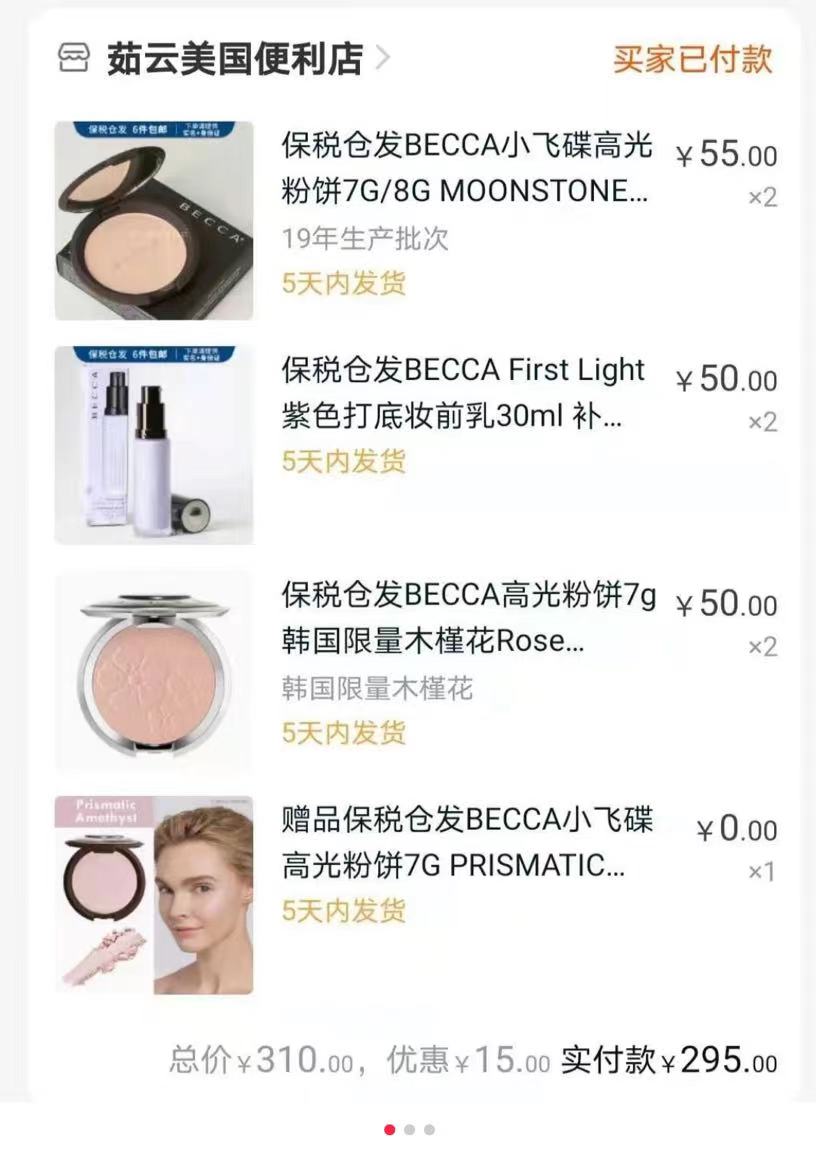View the free gift PRISMATIC 高光粉饼 item

click(x=466, y=843)
